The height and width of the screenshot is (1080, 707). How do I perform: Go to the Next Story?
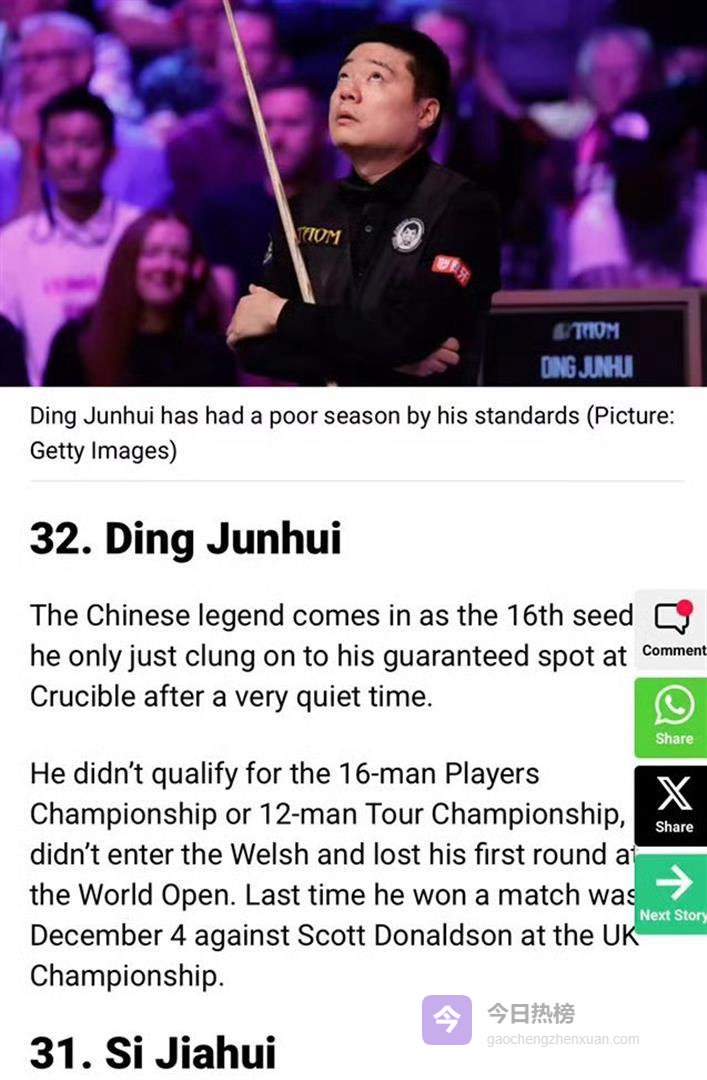coord(672,893)
